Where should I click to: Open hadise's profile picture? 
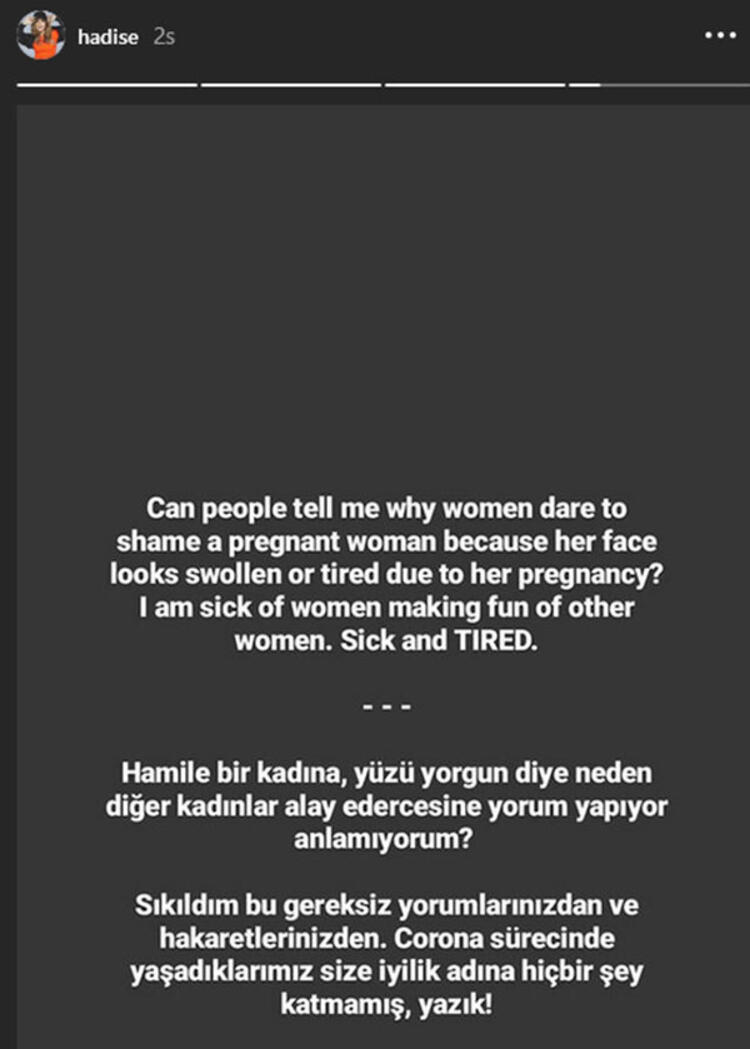(41, 37)
